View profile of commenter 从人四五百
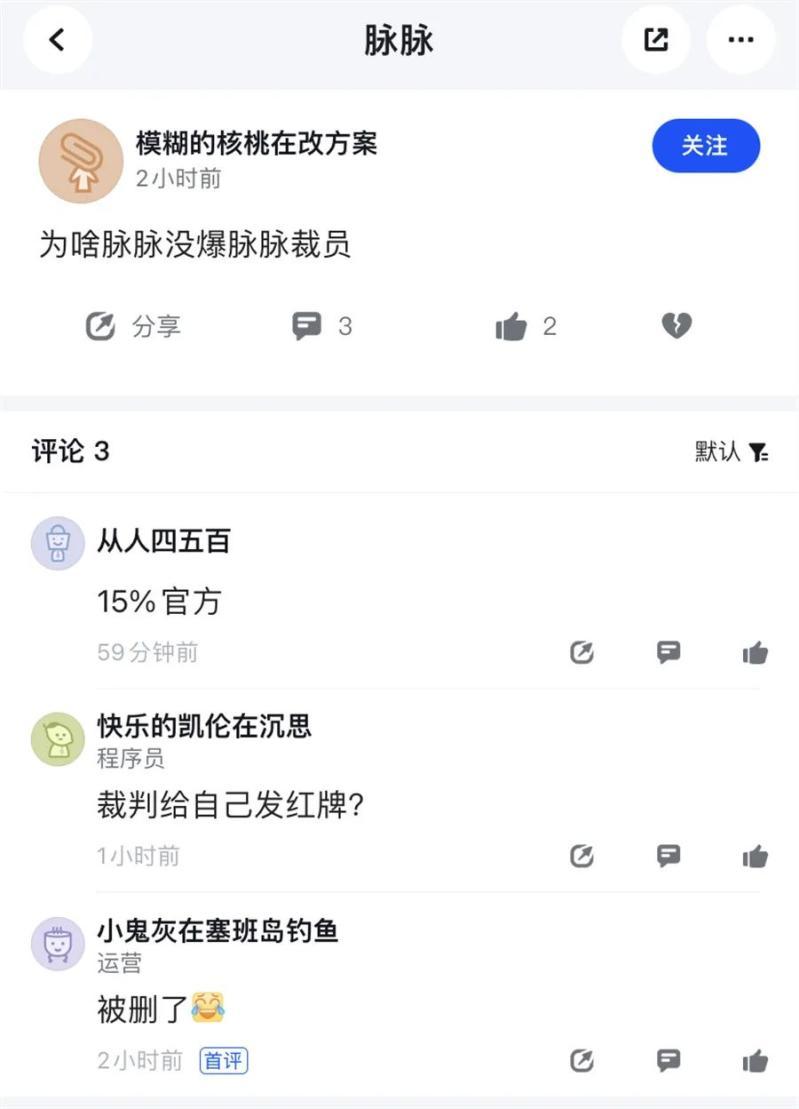 coord(58,543)
